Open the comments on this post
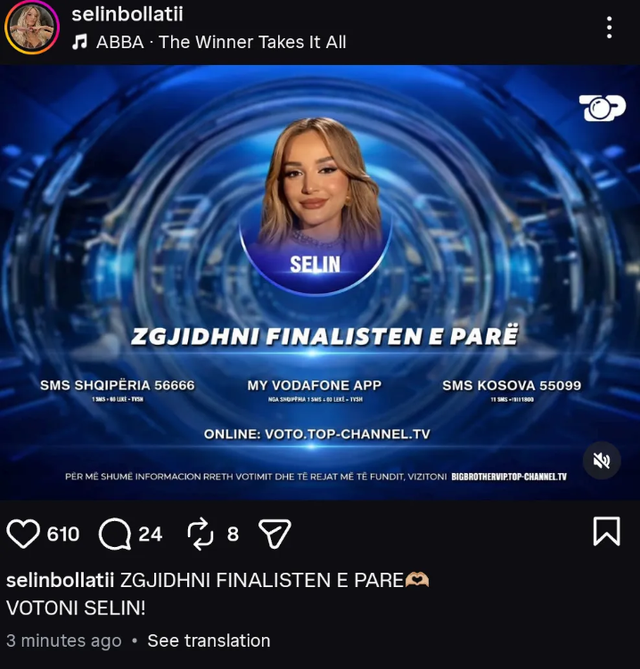The height and width of the screenshot is (669, 640). point(116,534)
